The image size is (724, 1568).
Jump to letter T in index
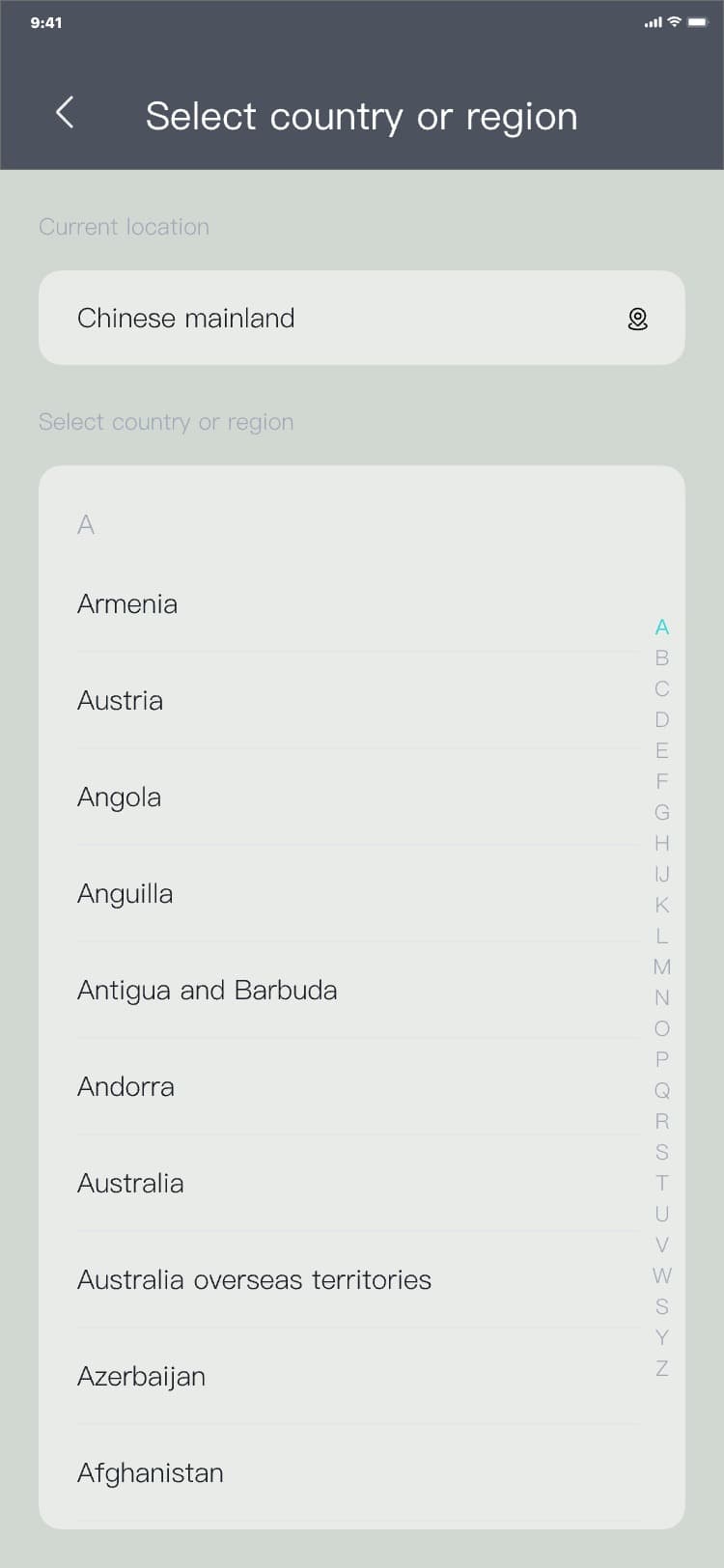click(x=662, y=1184)
